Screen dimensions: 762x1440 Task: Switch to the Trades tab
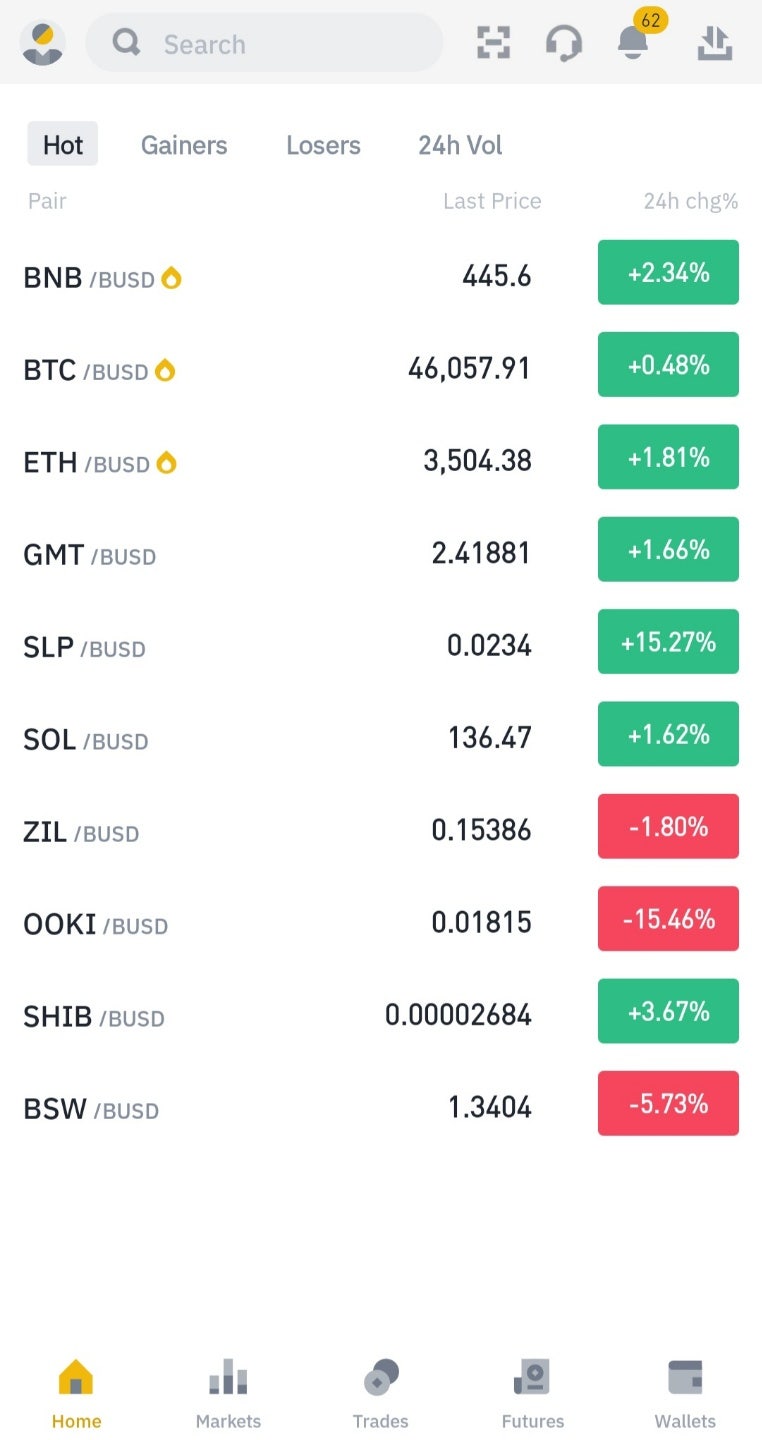380,1394
